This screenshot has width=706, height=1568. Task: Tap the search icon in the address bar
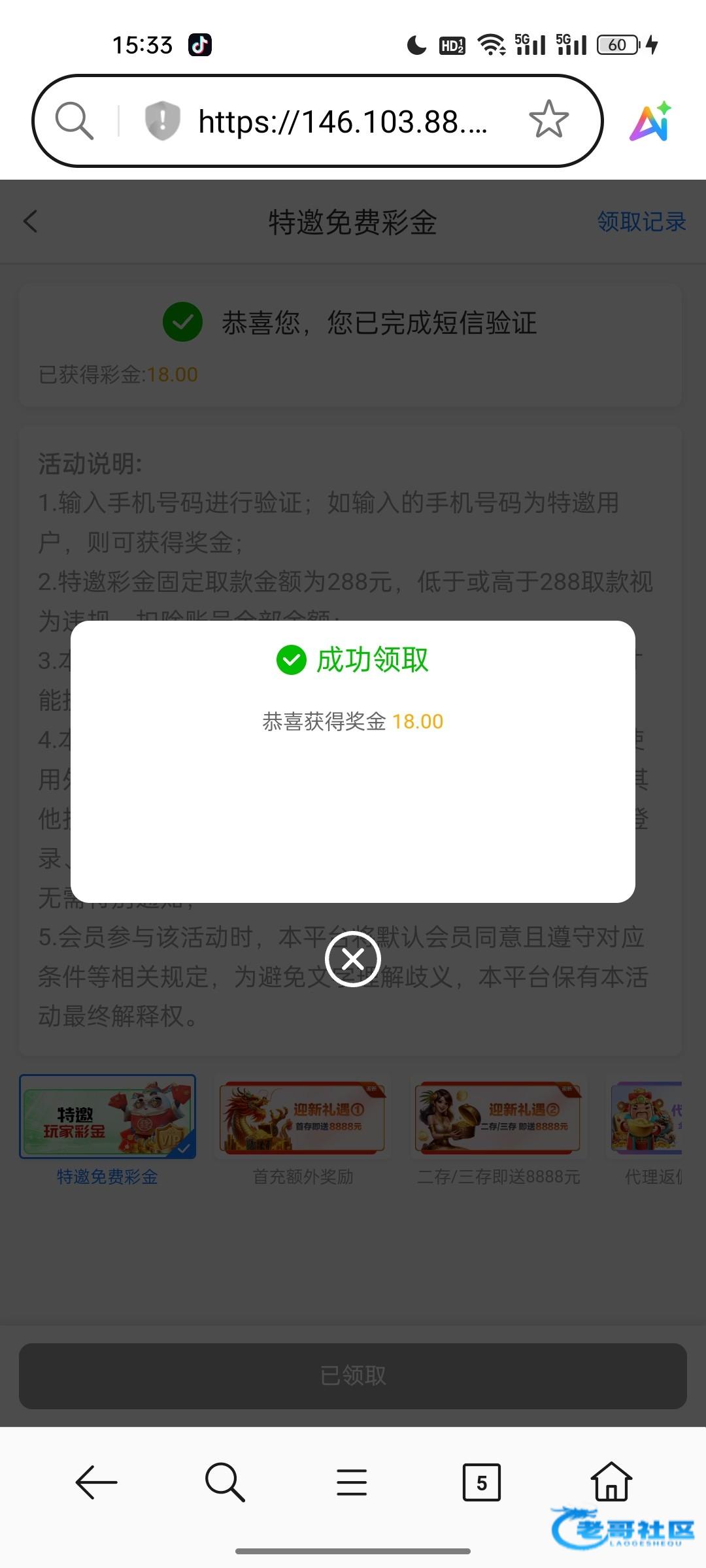click(x=74, y=121)
